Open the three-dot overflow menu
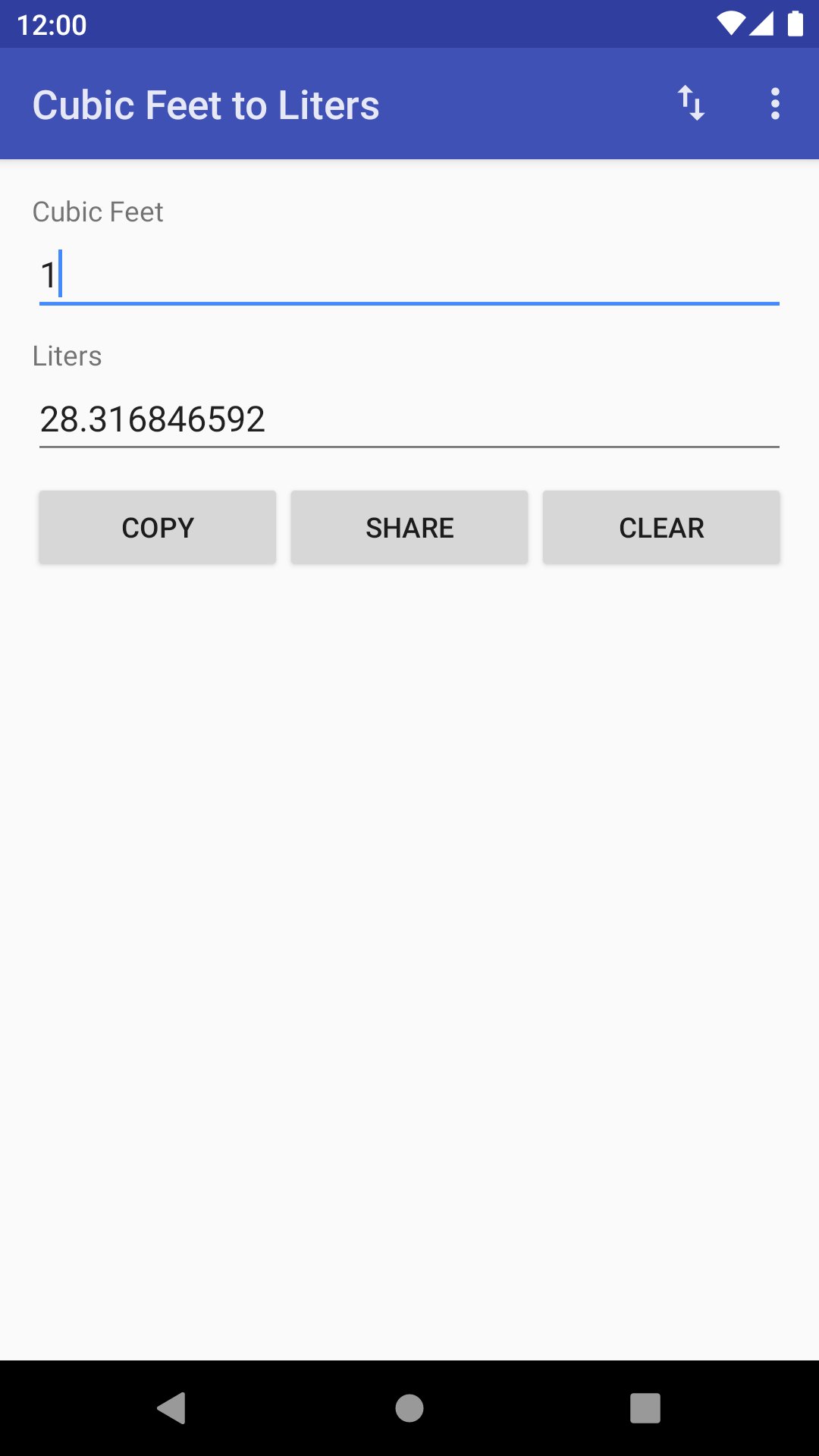 (775, 105)
